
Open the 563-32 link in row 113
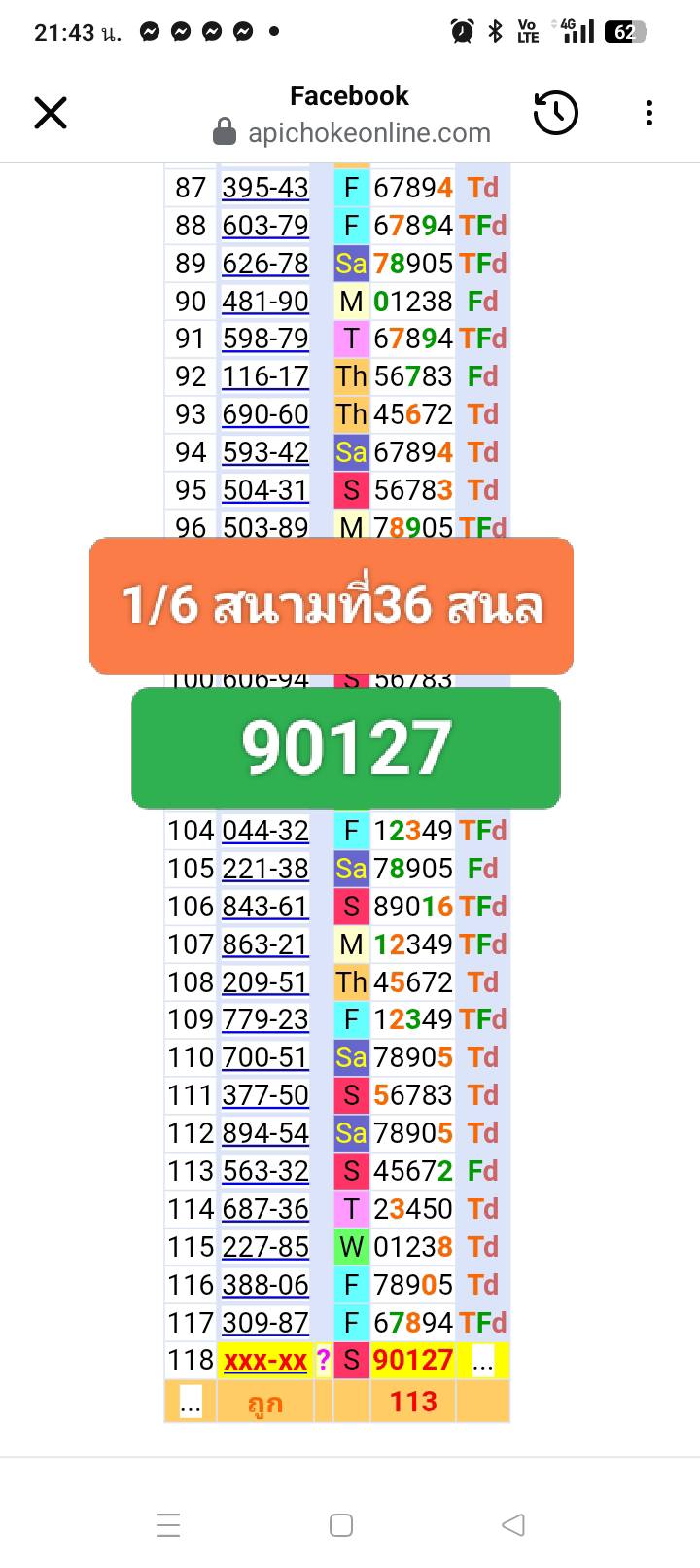(x=265, y=1171)
